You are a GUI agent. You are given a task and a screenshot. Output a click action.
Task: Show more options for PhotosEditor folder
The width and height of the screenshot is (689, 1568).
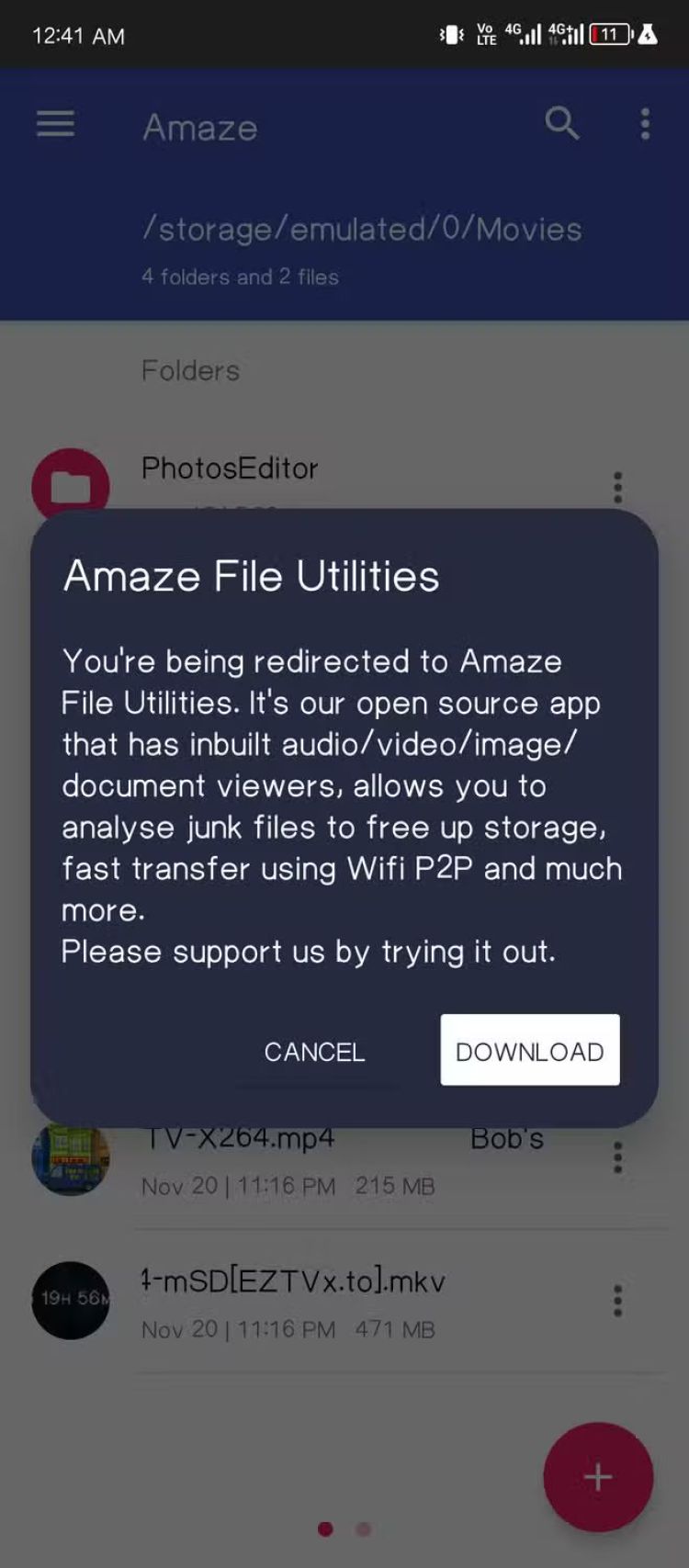[618, 487]
